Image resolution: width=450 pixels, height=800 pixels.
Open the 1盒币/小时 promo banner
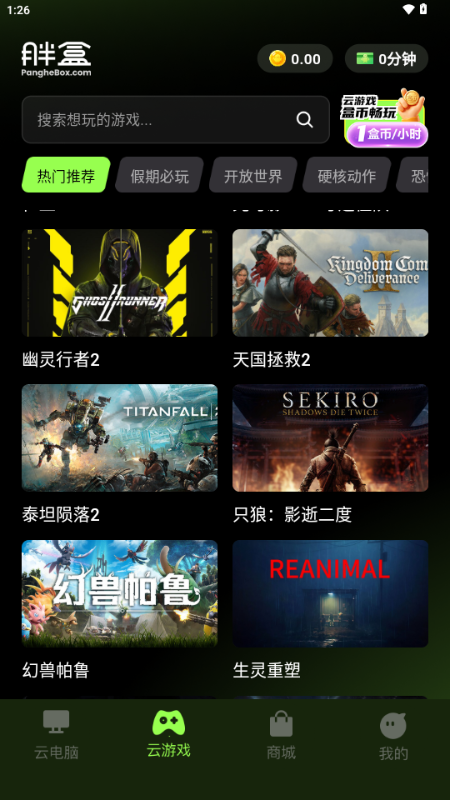coord(384,118)
